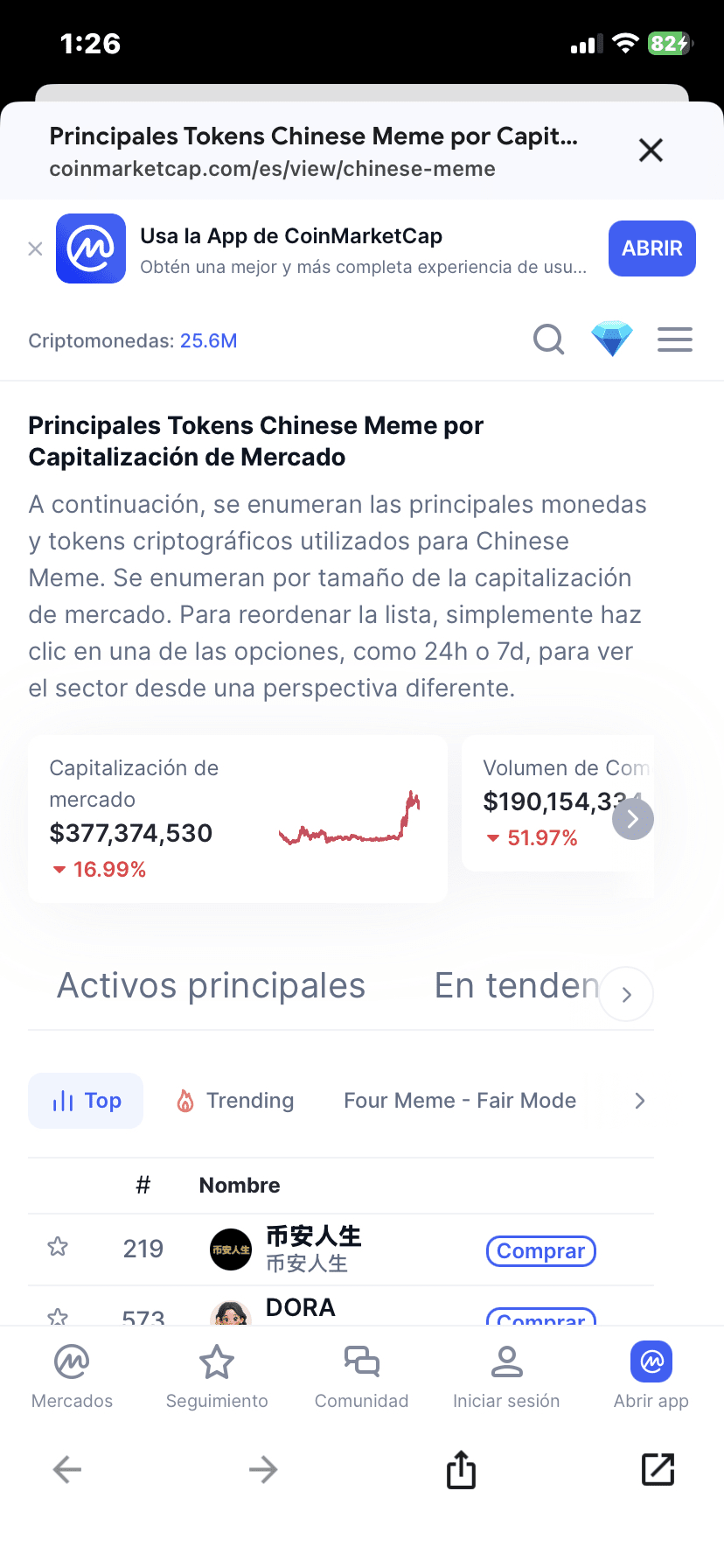
Task: Share this page from the browser toolbar
Action: coord(461,1470)
